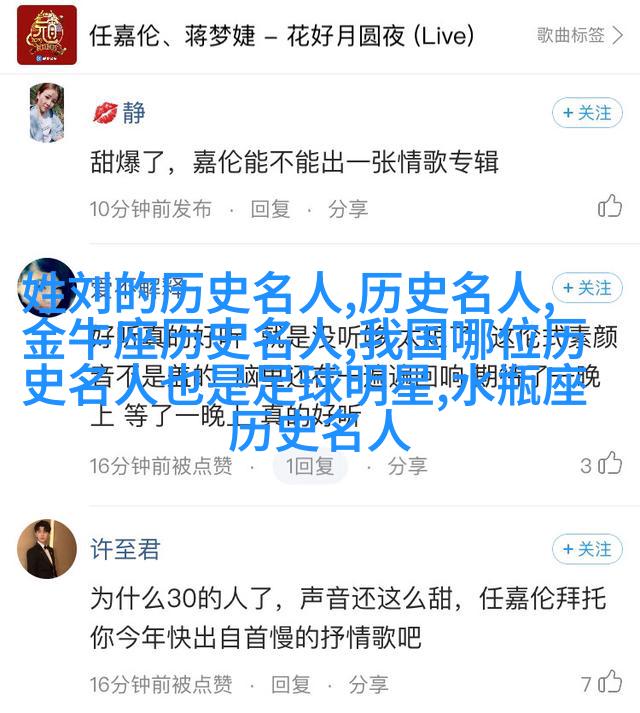
Task: Like the comment with 3 likes
Action: 610,464
